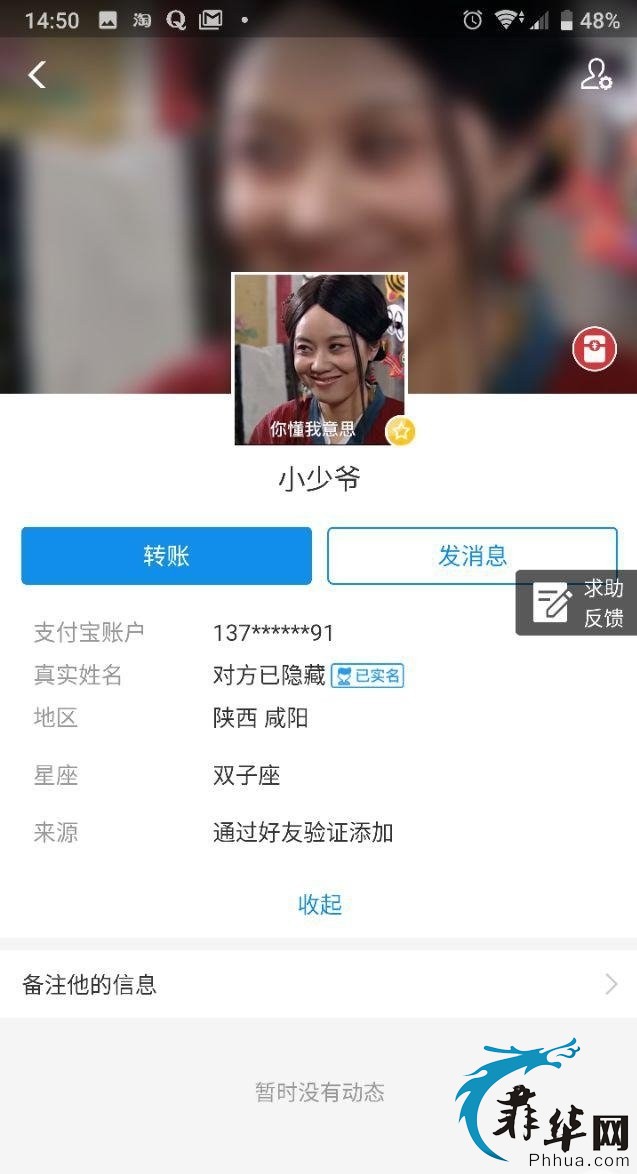Tap the 转账 transfer button

(166, 556)
